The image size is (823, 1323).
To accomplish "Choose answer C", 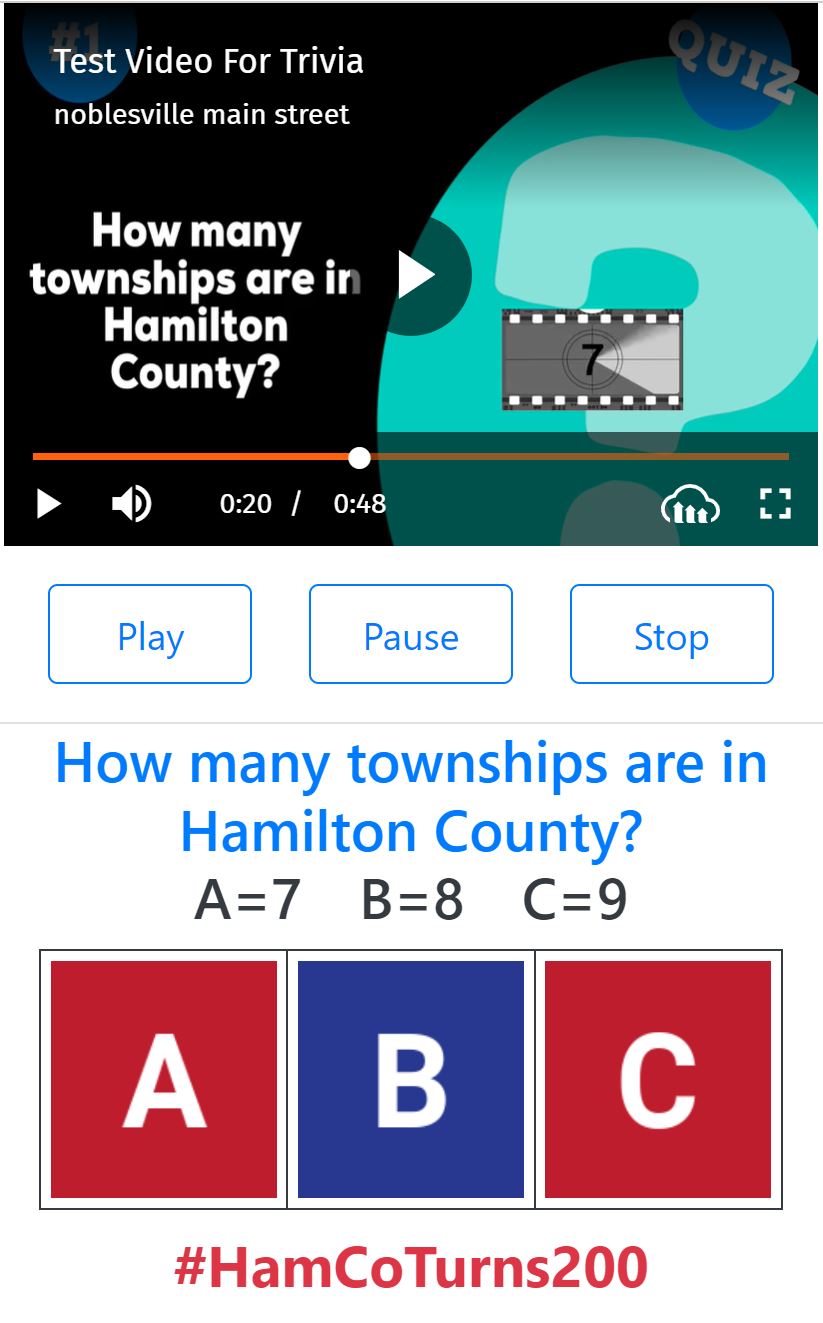I will pos(658,1079).
